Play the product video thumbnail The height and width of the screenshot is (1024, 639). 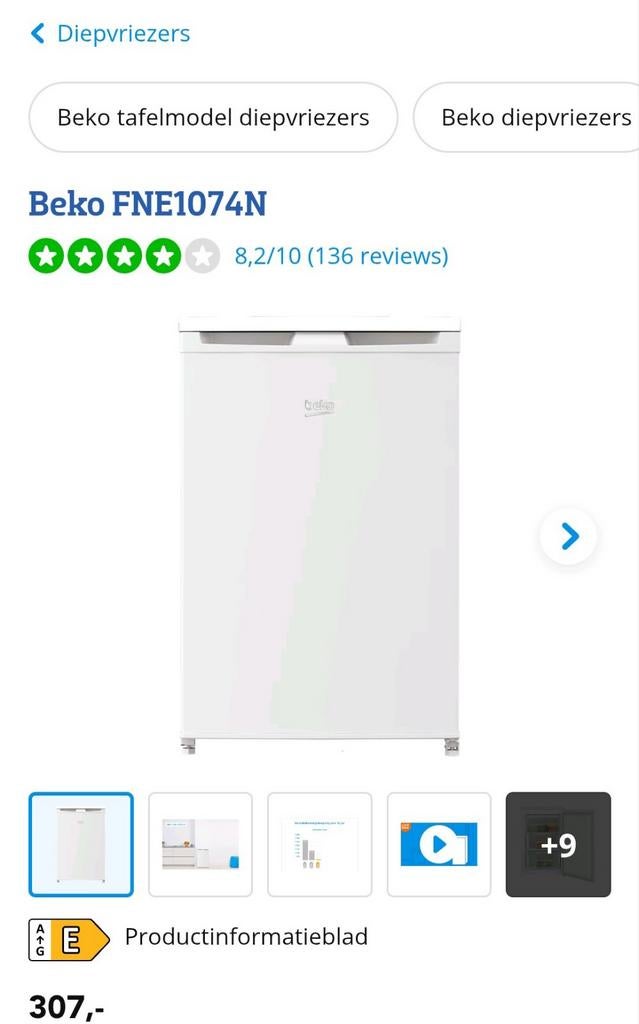click(x=439, y=844)
